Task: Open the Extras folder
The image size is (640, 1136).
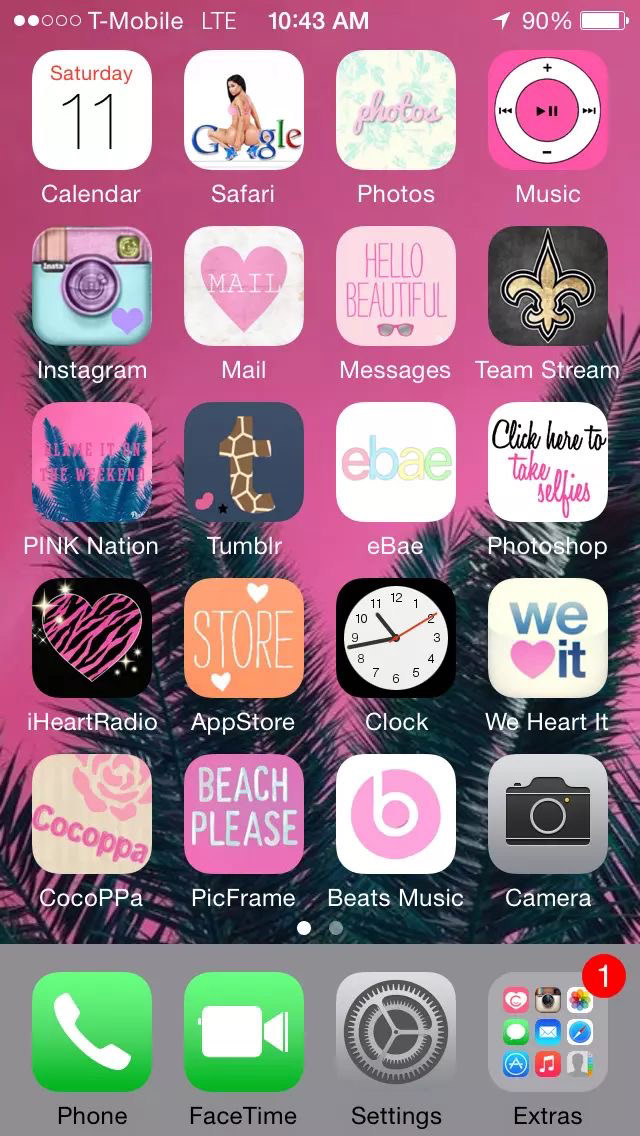Action: (x=548, y=1032)
